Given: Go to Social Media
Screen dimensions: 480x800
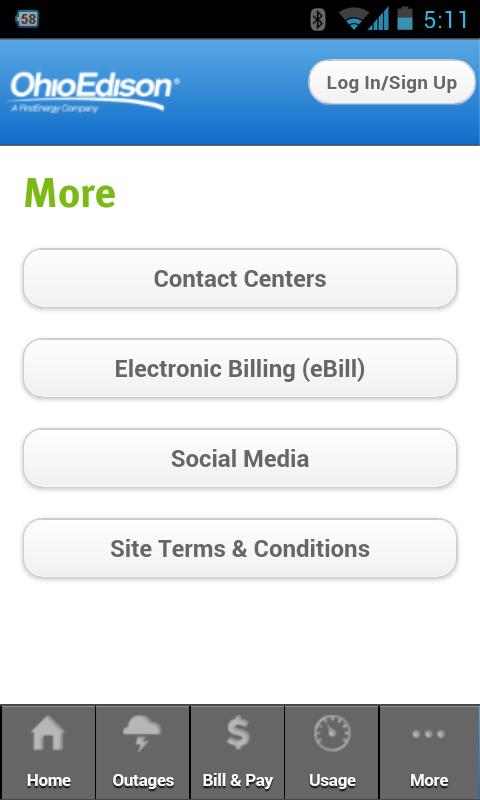Looking at the screenshot, I should (x=240, y=458).
